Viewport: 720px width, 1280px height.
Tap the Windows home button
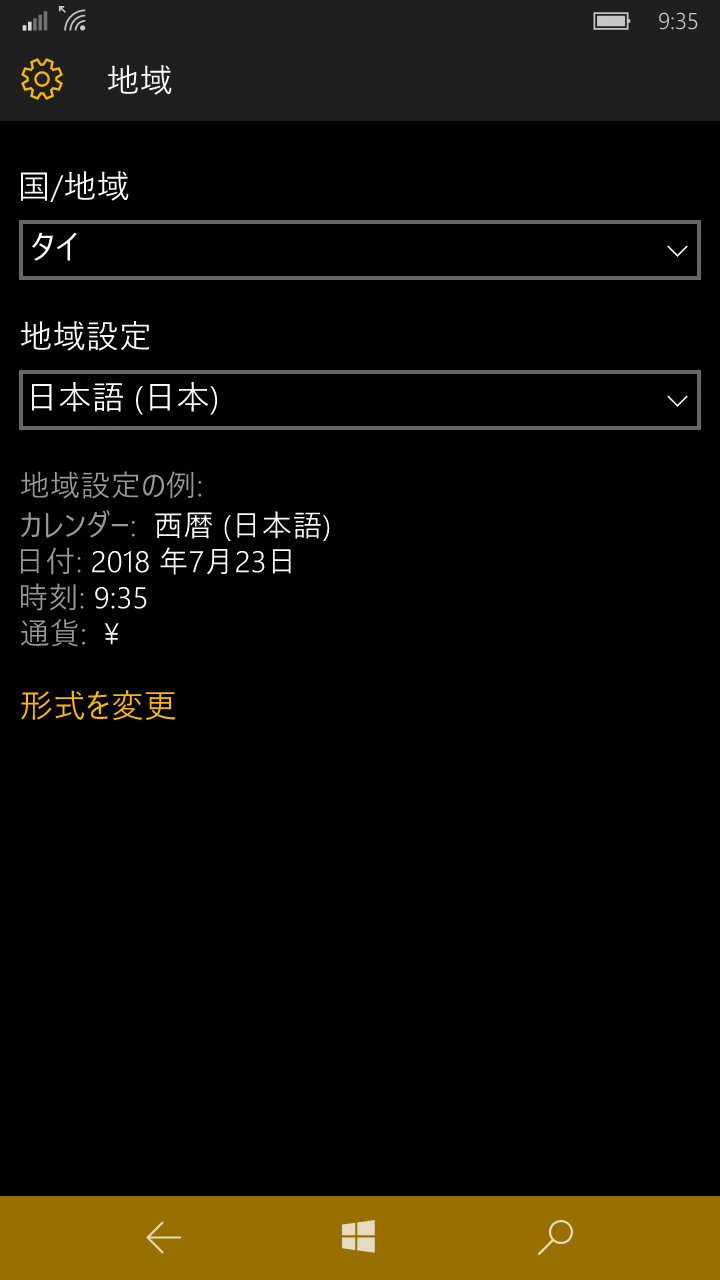pyautogui.click(x=358, y=1237)
